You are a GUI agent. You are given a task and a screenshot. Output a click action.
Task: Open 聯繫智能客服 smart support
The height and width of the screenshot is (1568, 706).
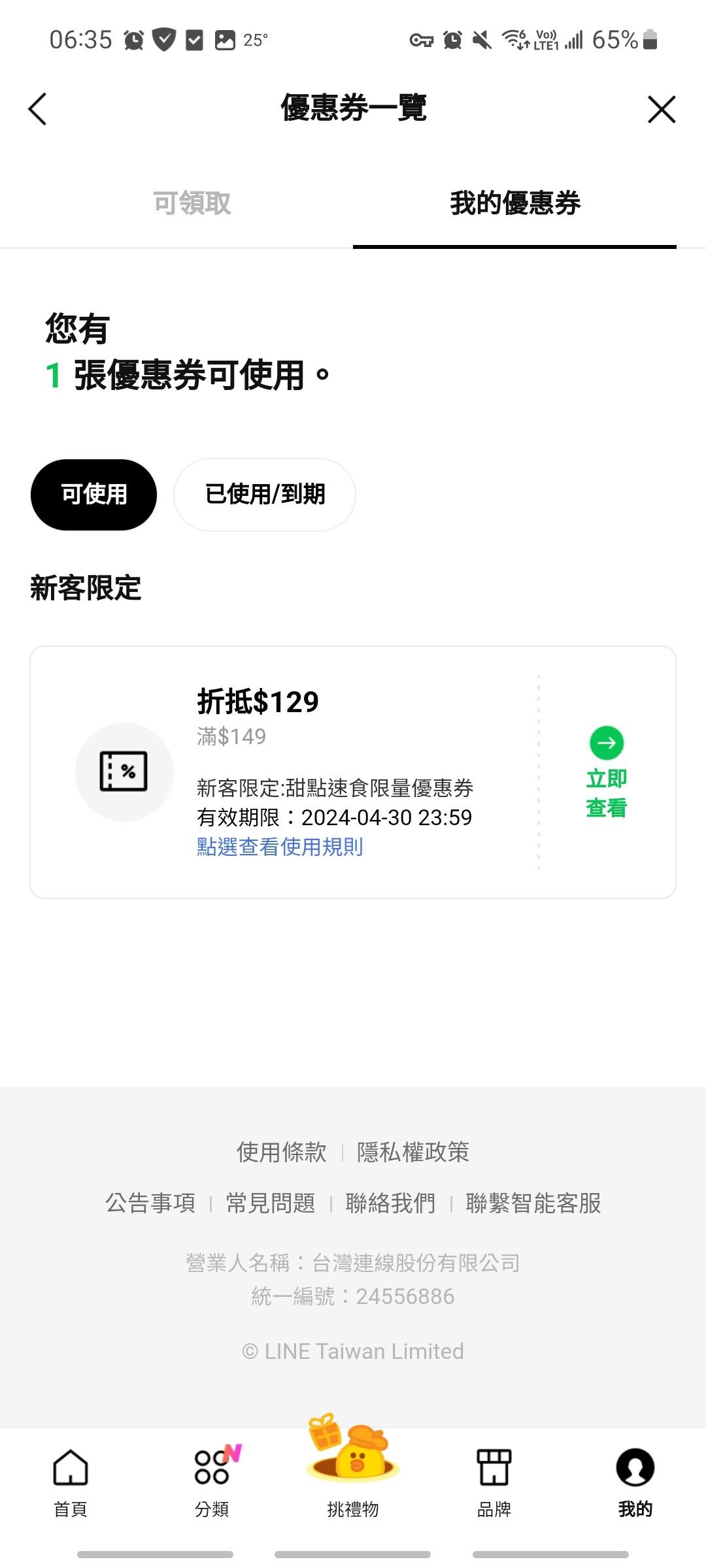pyautogui.click(x=533, y=1203)
